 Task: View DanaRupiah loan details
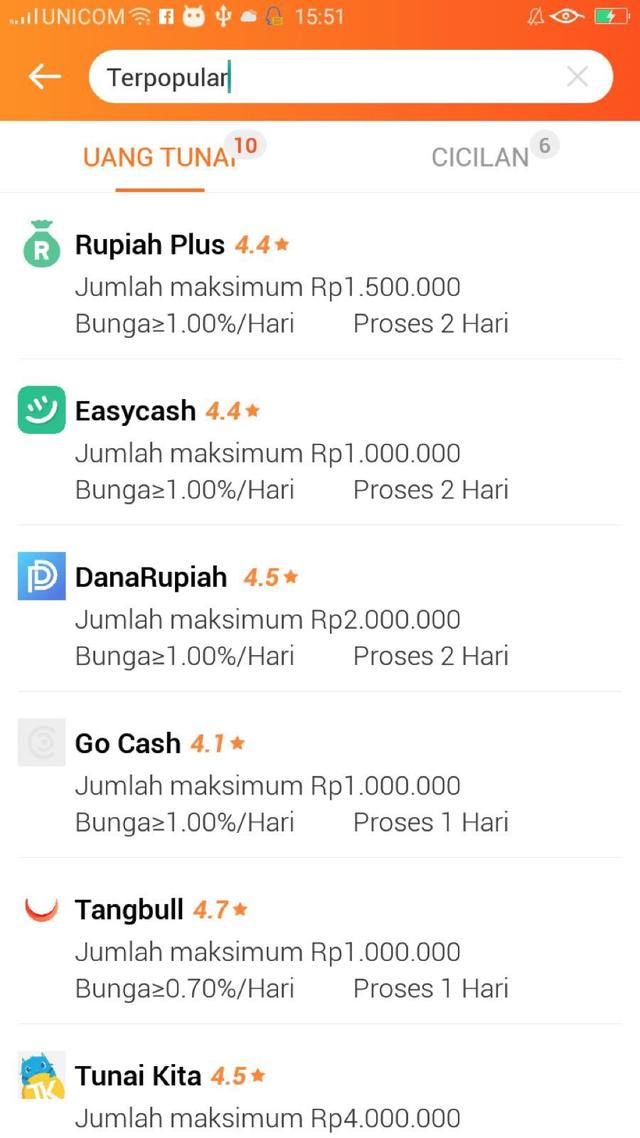pyautogui.click(x=320, y=616)
